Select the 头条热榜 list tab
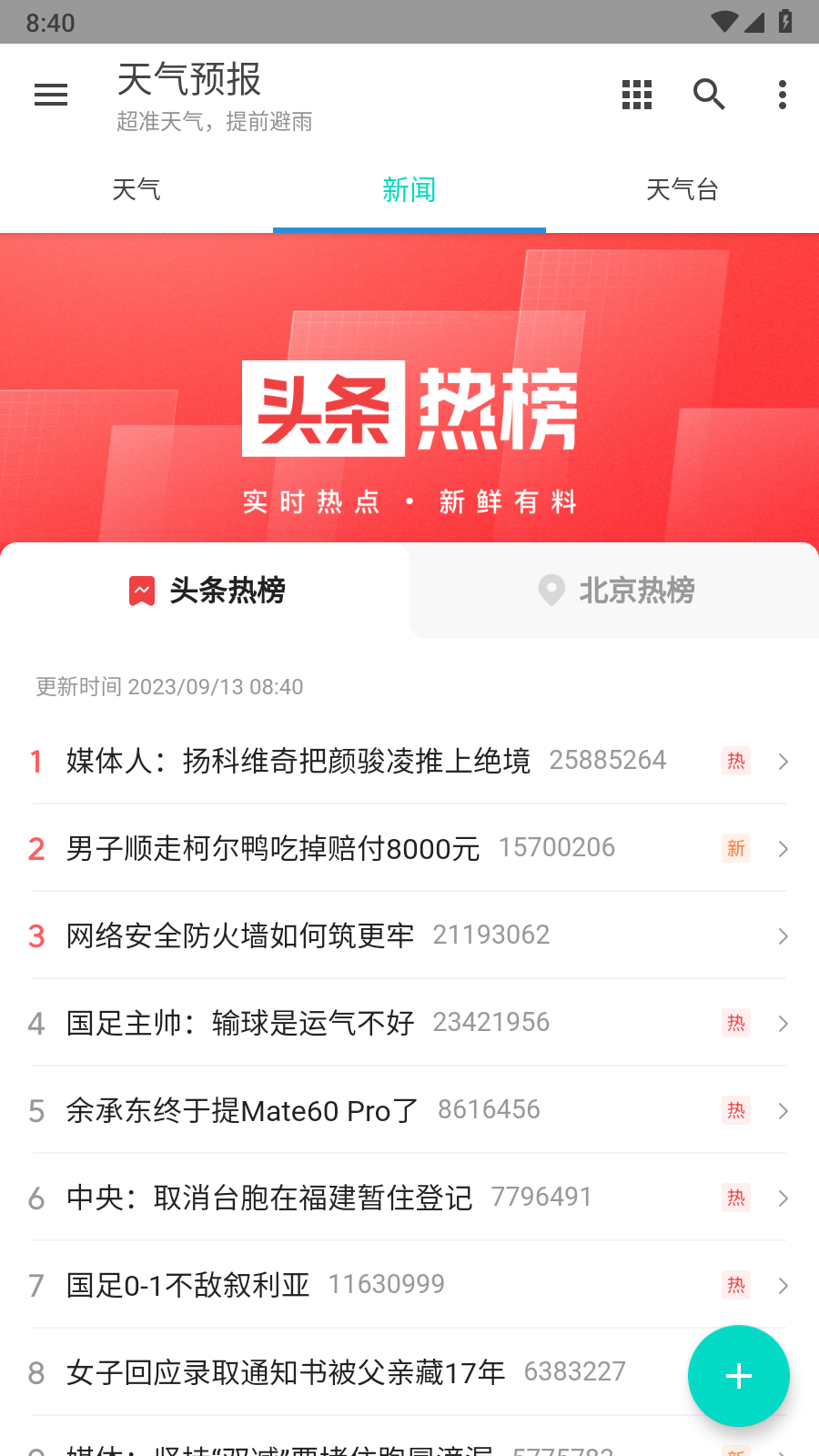 click(206, 591)
